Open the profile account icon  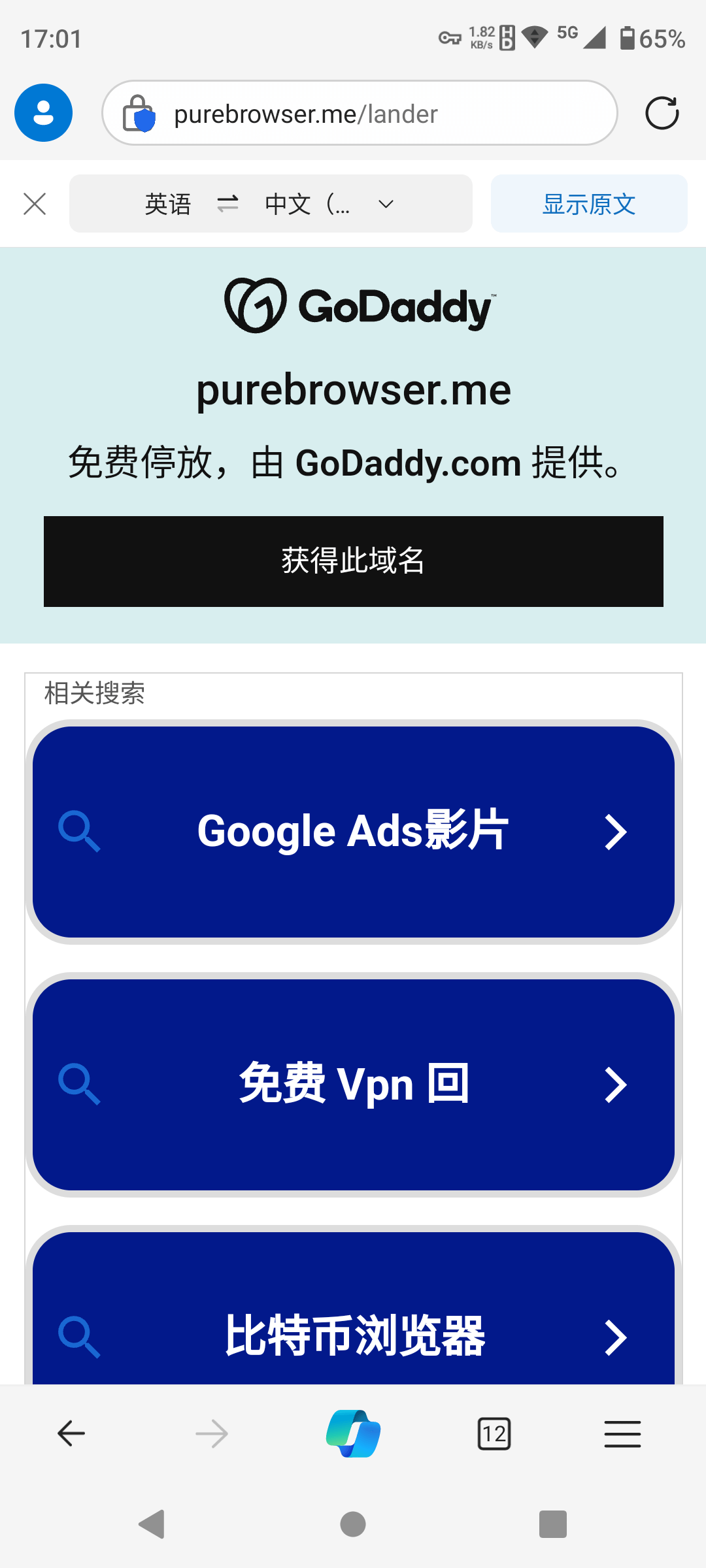43,113
